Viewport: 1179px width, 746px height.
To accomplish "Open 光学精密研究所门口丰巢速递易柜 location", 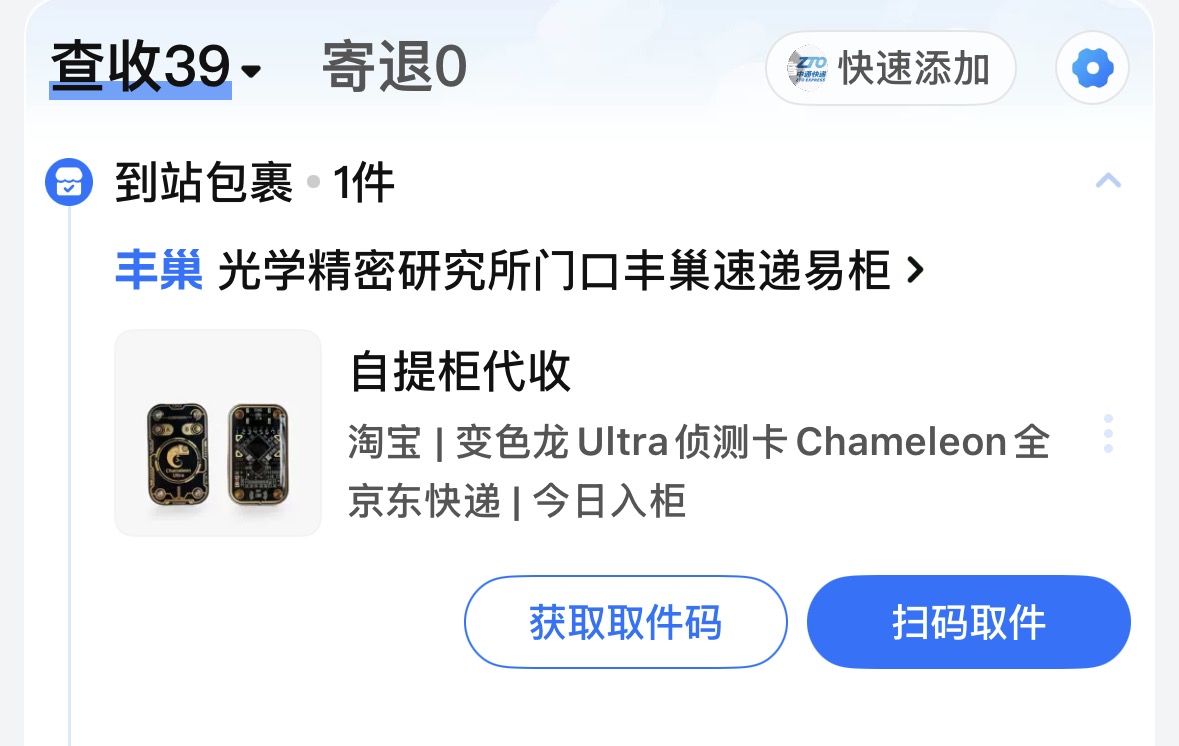I will 518,271.
